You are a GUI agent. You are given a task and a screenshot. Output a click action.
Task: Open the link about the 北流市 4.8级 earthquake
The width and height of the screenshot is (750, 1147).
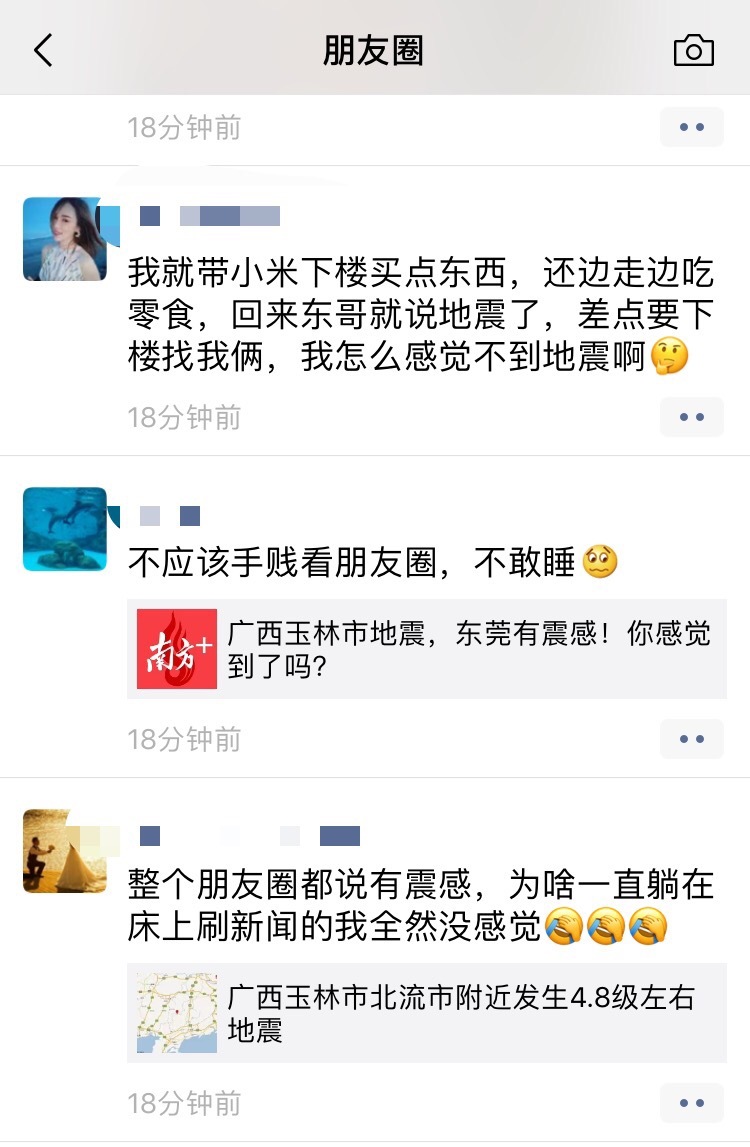[x=427, y=1013]
